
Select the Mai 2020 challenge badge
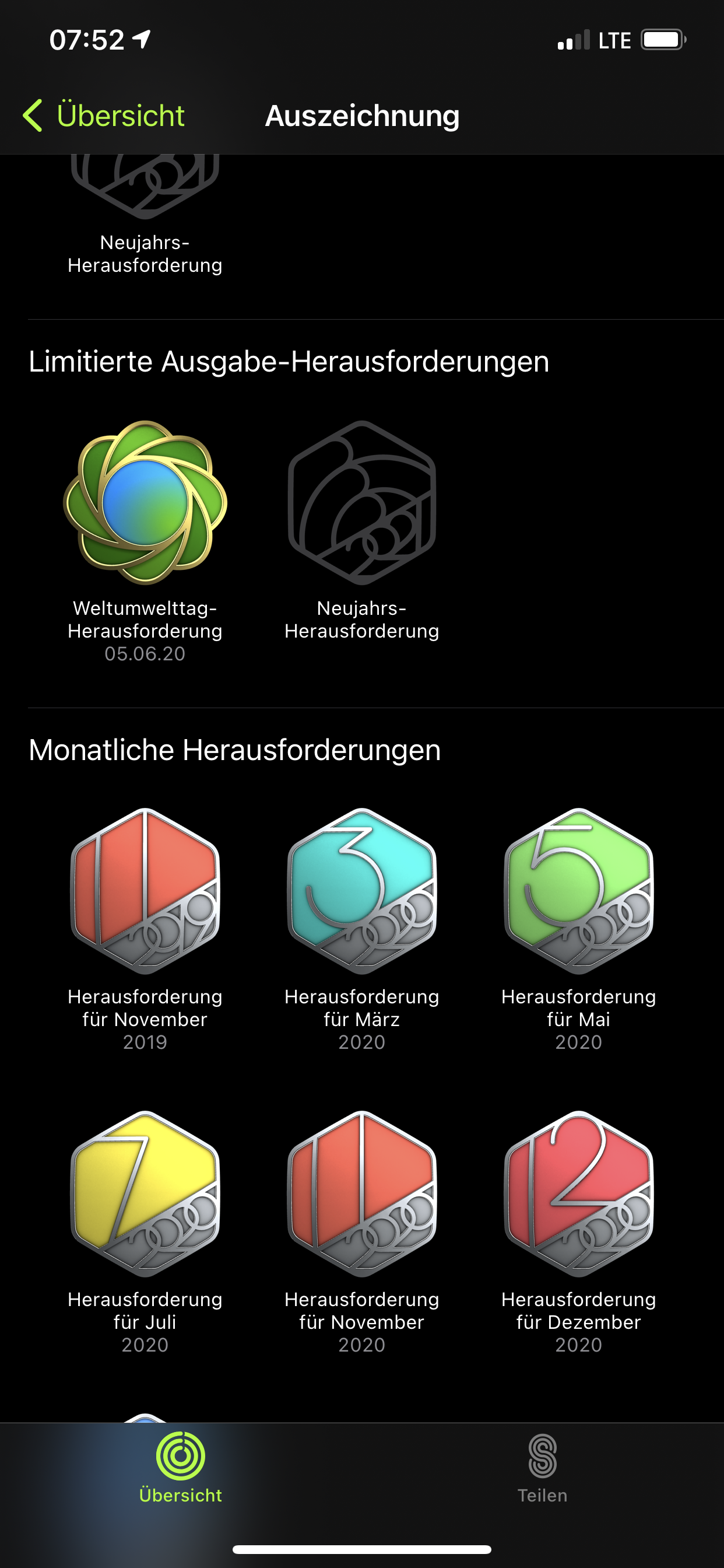(x=578, y=891)
